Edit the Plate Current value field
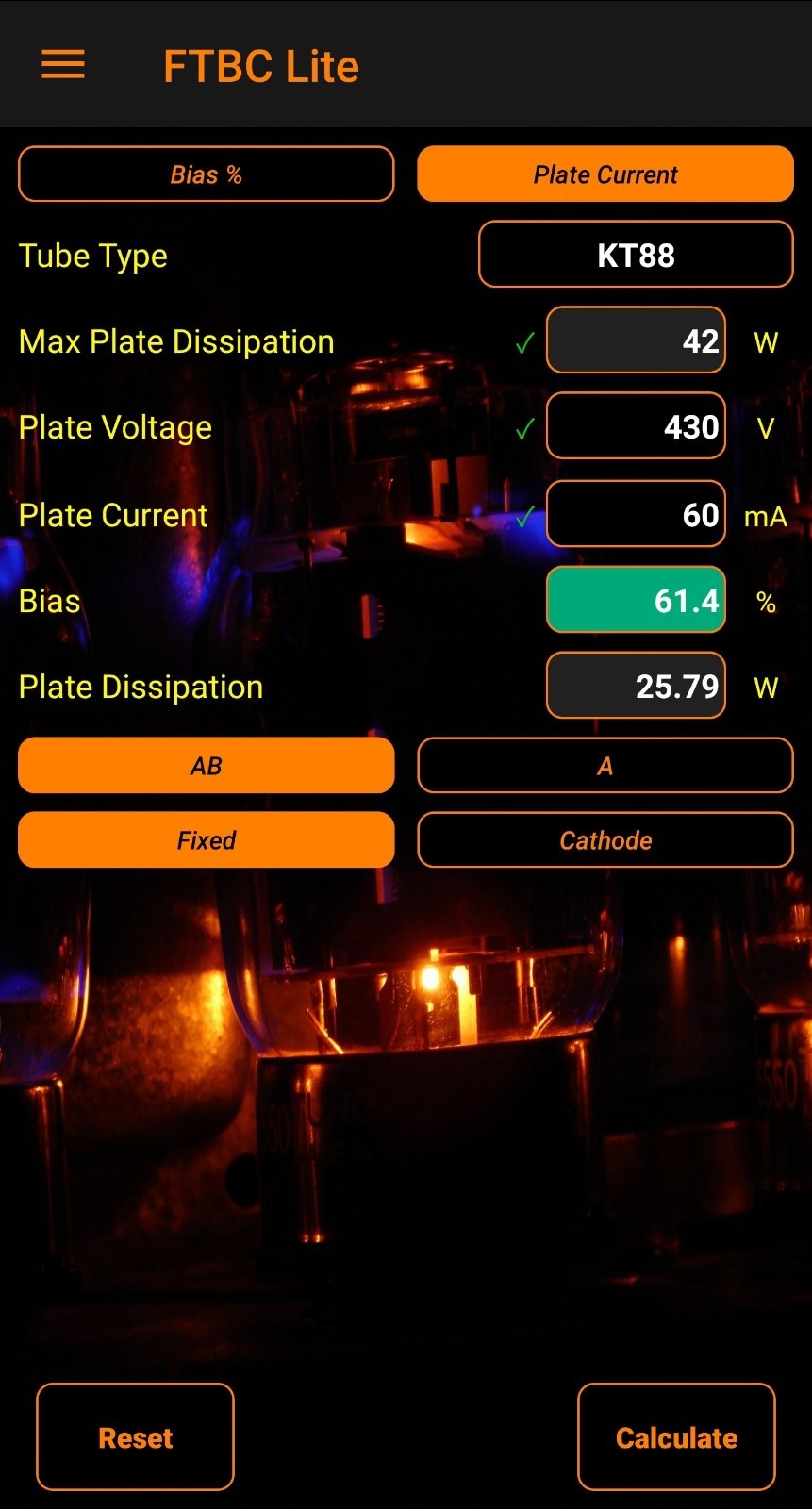 pos(636,514)
